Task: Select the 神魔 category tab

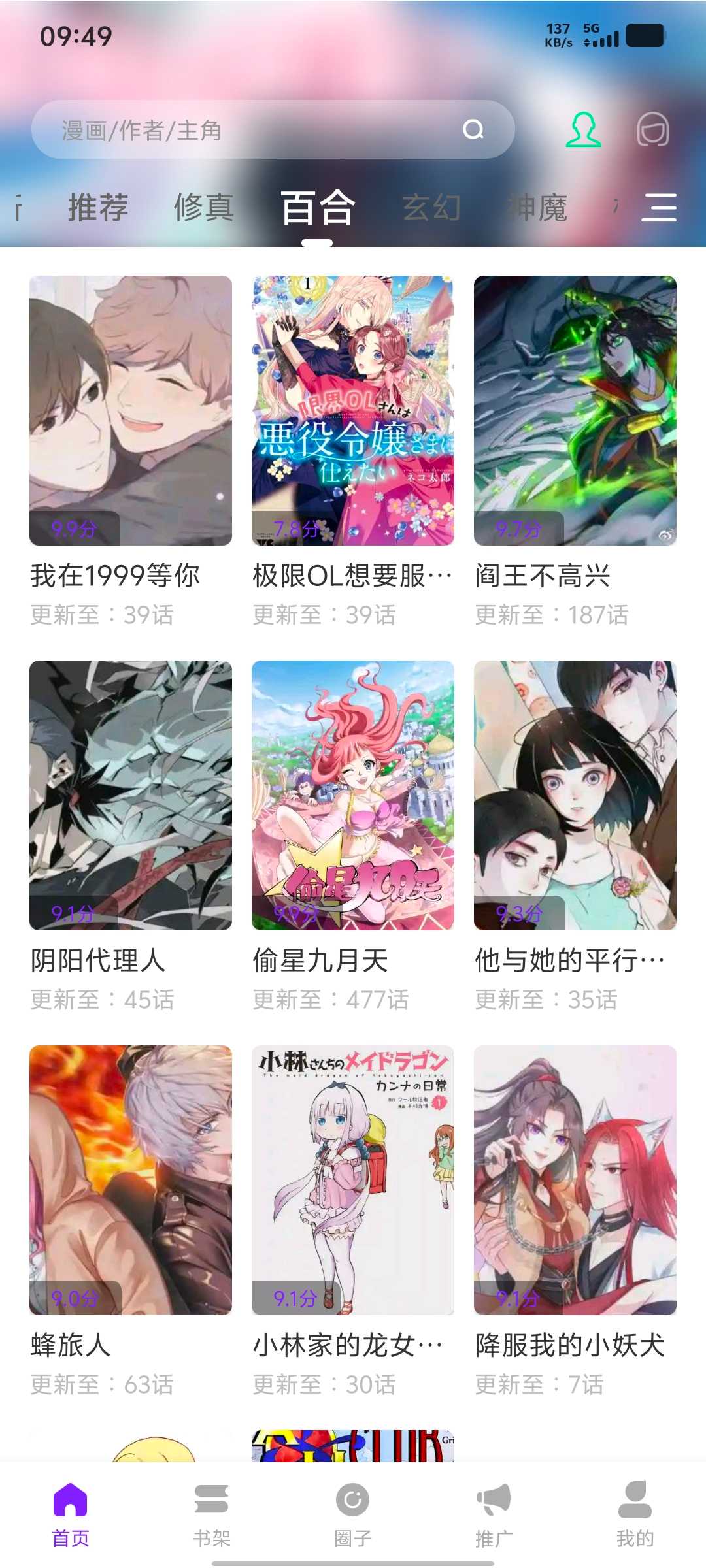Action: (x=537, y=208)
